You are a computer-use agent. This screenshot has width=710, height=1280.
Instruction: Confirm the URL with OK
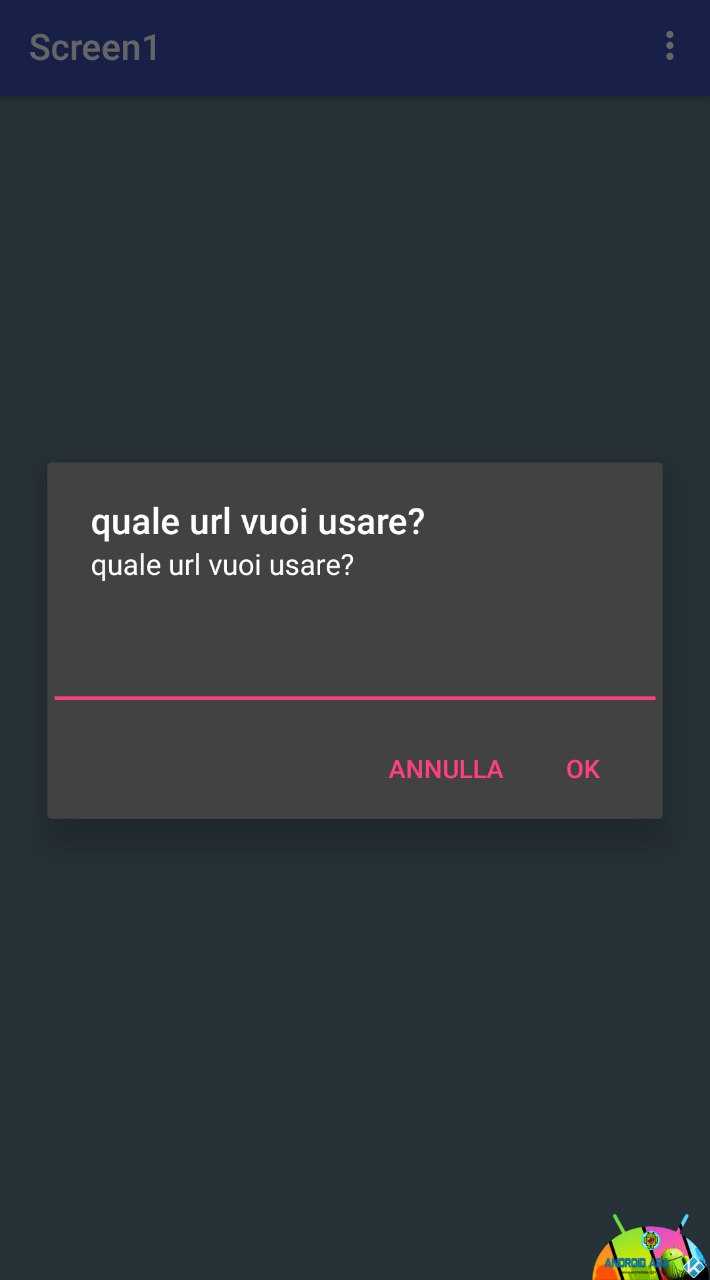coord(583,769)
